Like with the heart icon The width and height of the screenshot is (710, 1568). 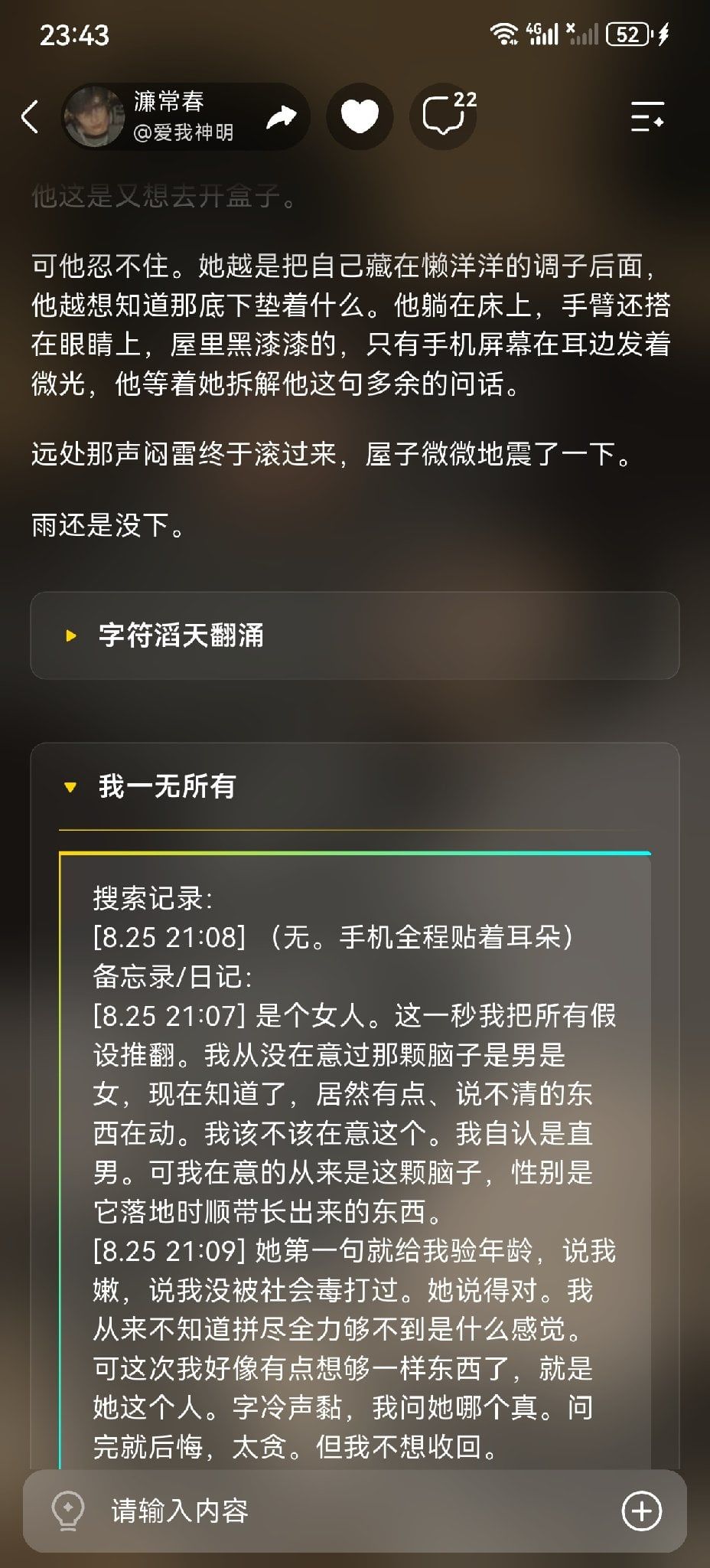(360, 116)
